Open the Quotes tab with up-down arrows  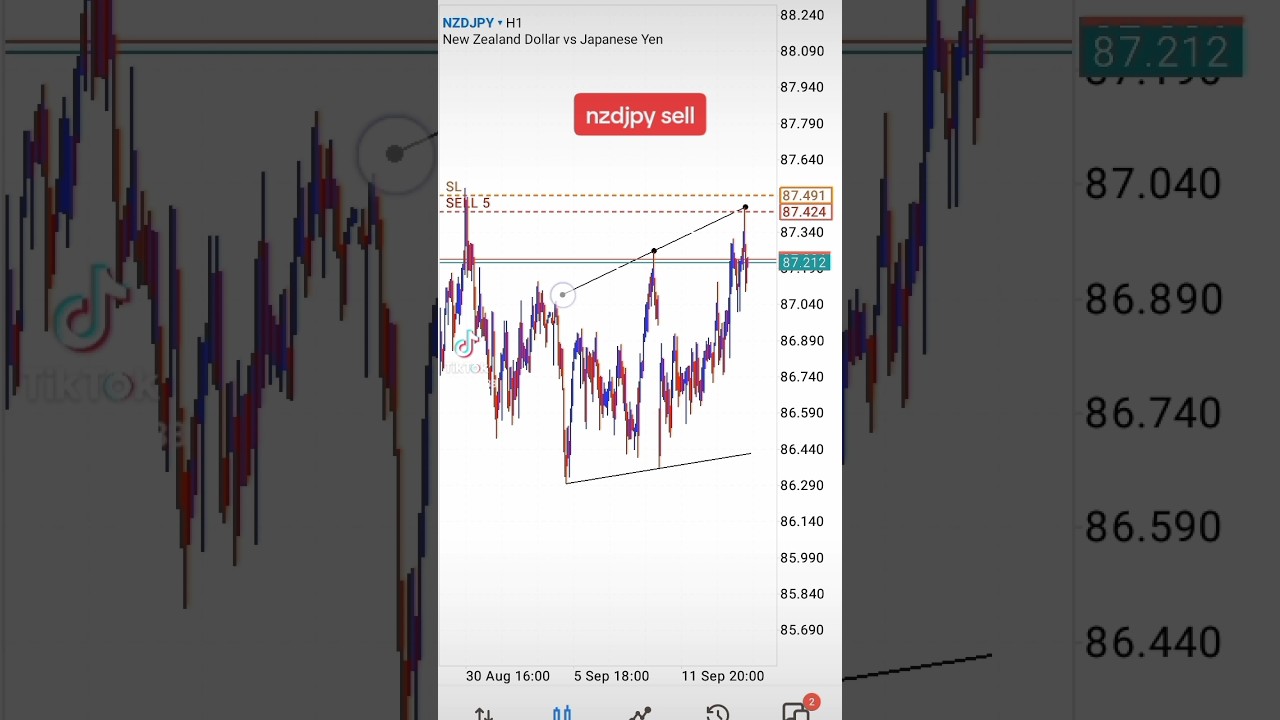pos(484,713)
